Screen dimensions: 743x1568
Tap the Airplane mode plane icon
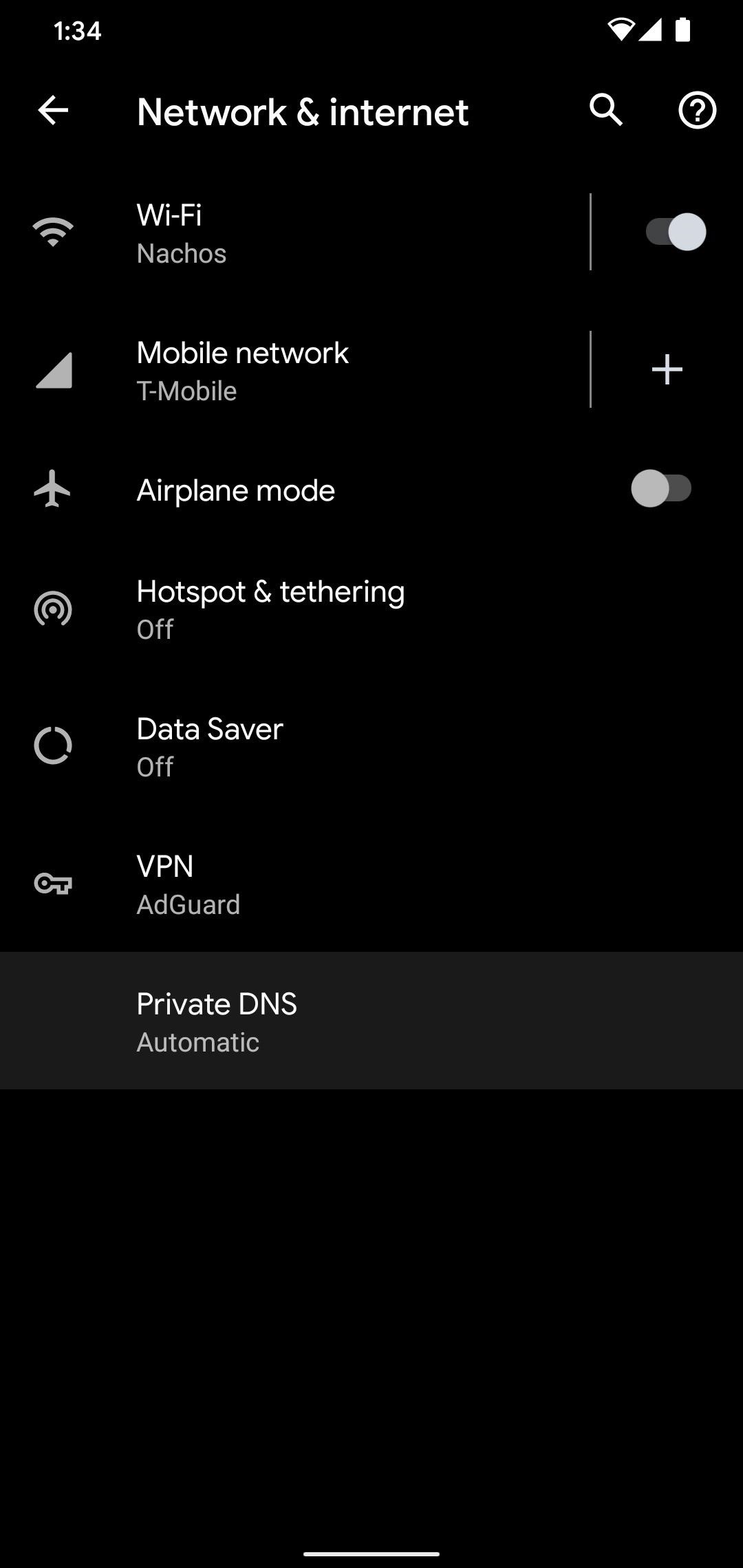(52, 490)
